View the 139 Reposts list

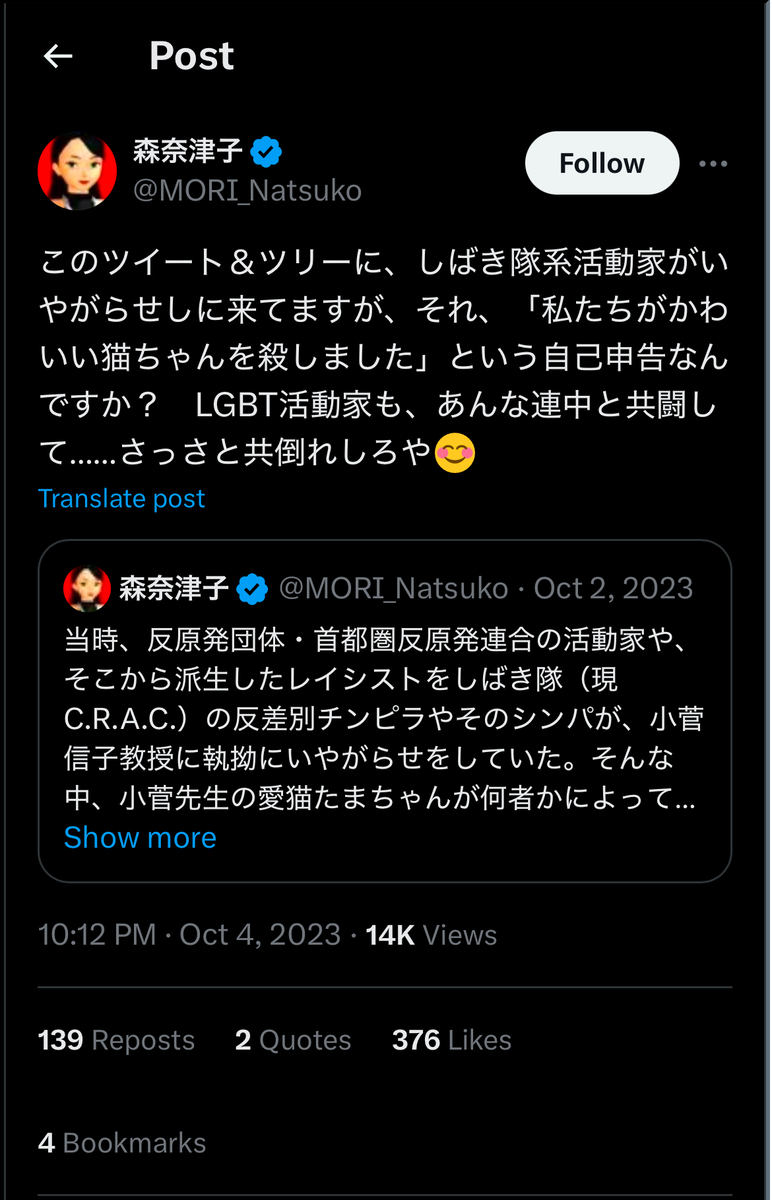[116, 1040]
